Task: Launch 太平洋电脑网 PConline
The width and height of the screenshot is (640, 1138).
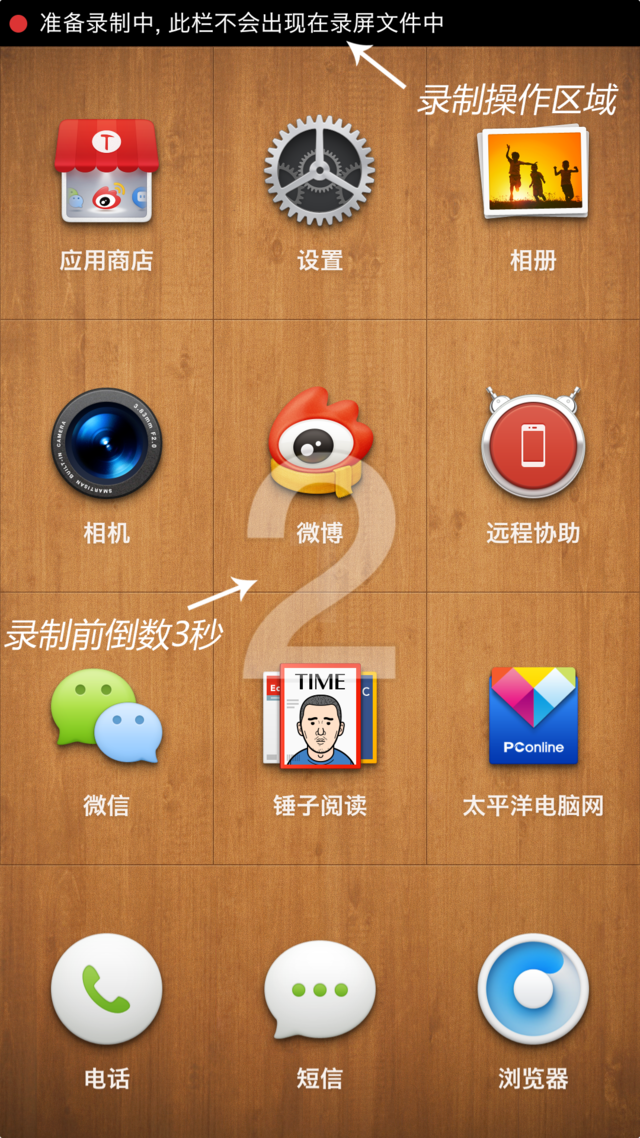Action: [x=533, y=715]
